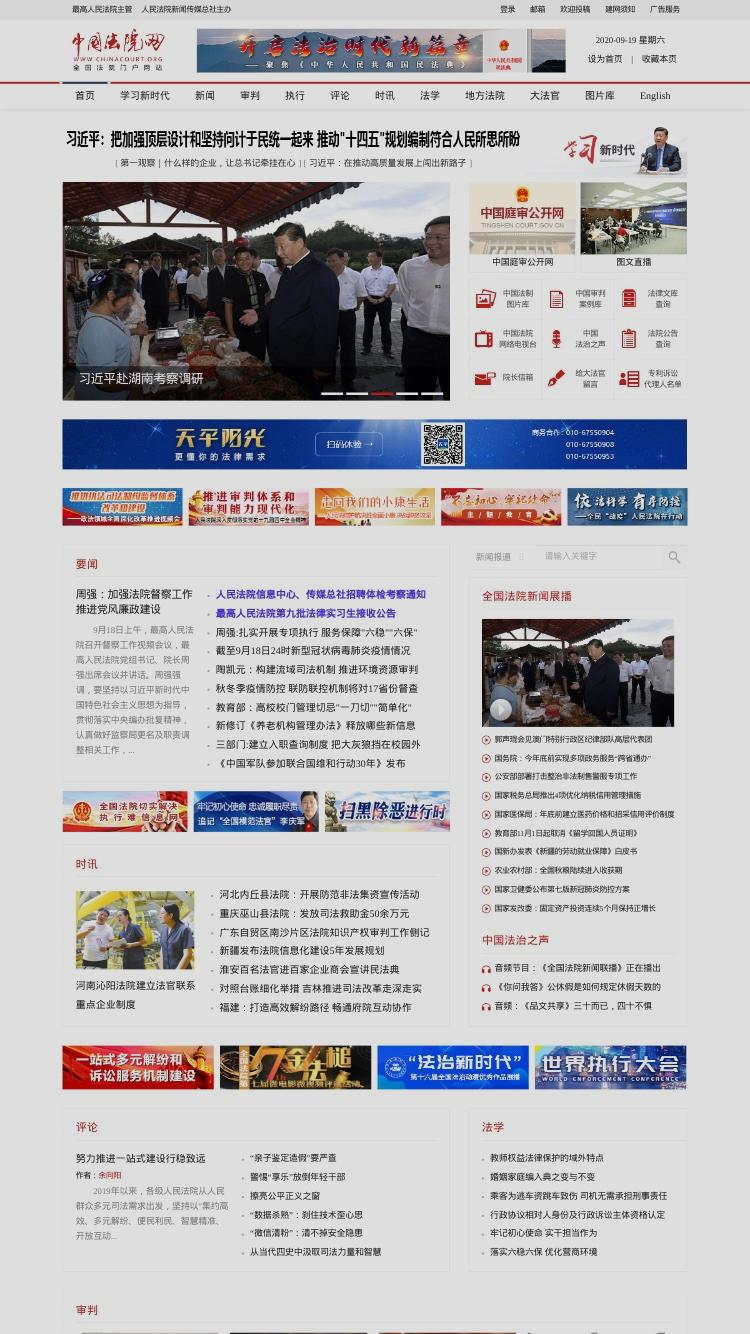Open the 世界执行大会 banner
Screen dimensions: 750x1334
coord(610,1067)
